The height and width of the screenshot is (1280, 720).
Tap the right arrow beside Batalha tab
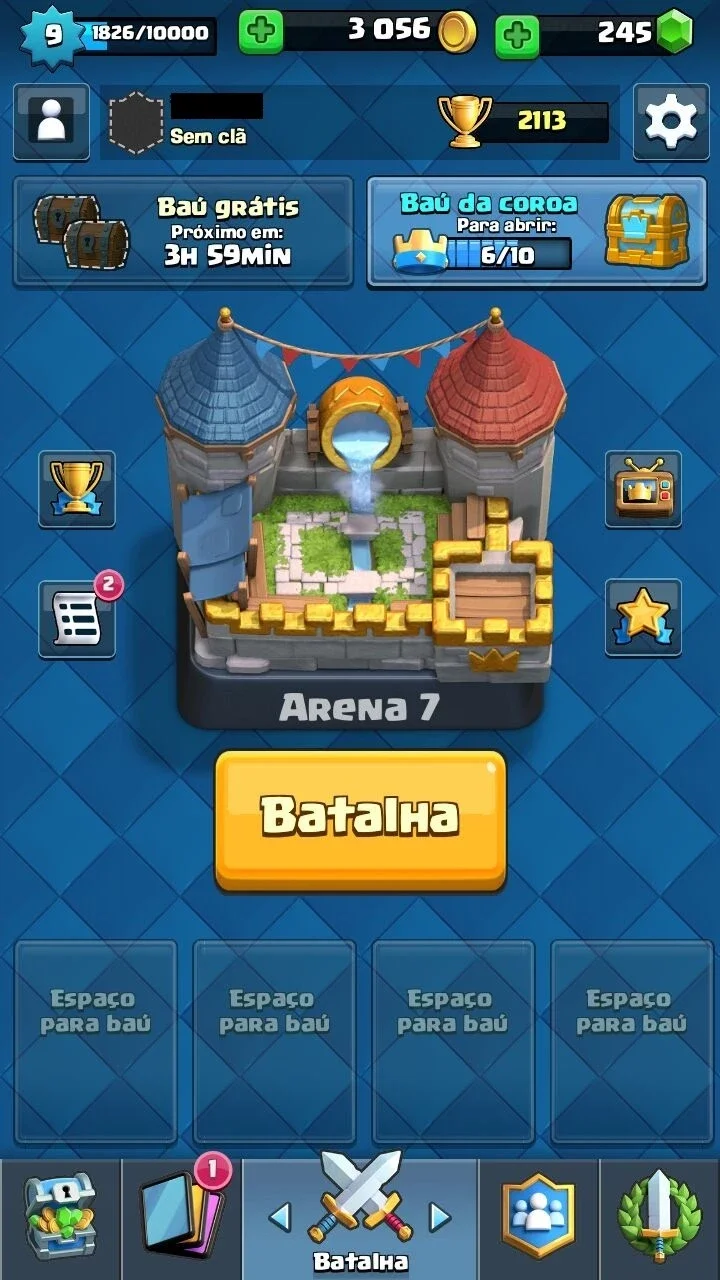coord(439,1217)
